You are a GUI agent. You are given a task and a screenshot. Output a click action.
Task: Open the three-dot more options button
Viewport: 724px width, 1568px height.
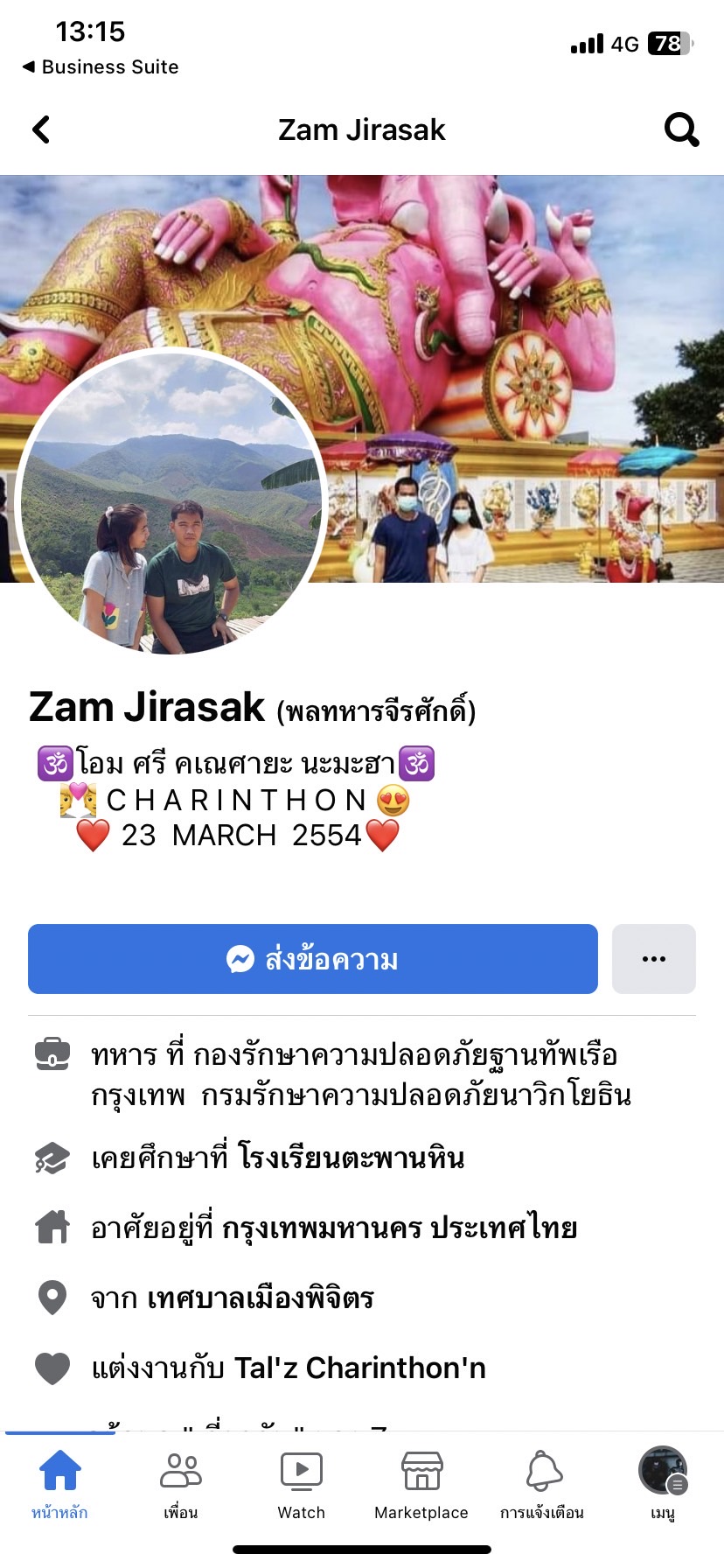(653, 959)
